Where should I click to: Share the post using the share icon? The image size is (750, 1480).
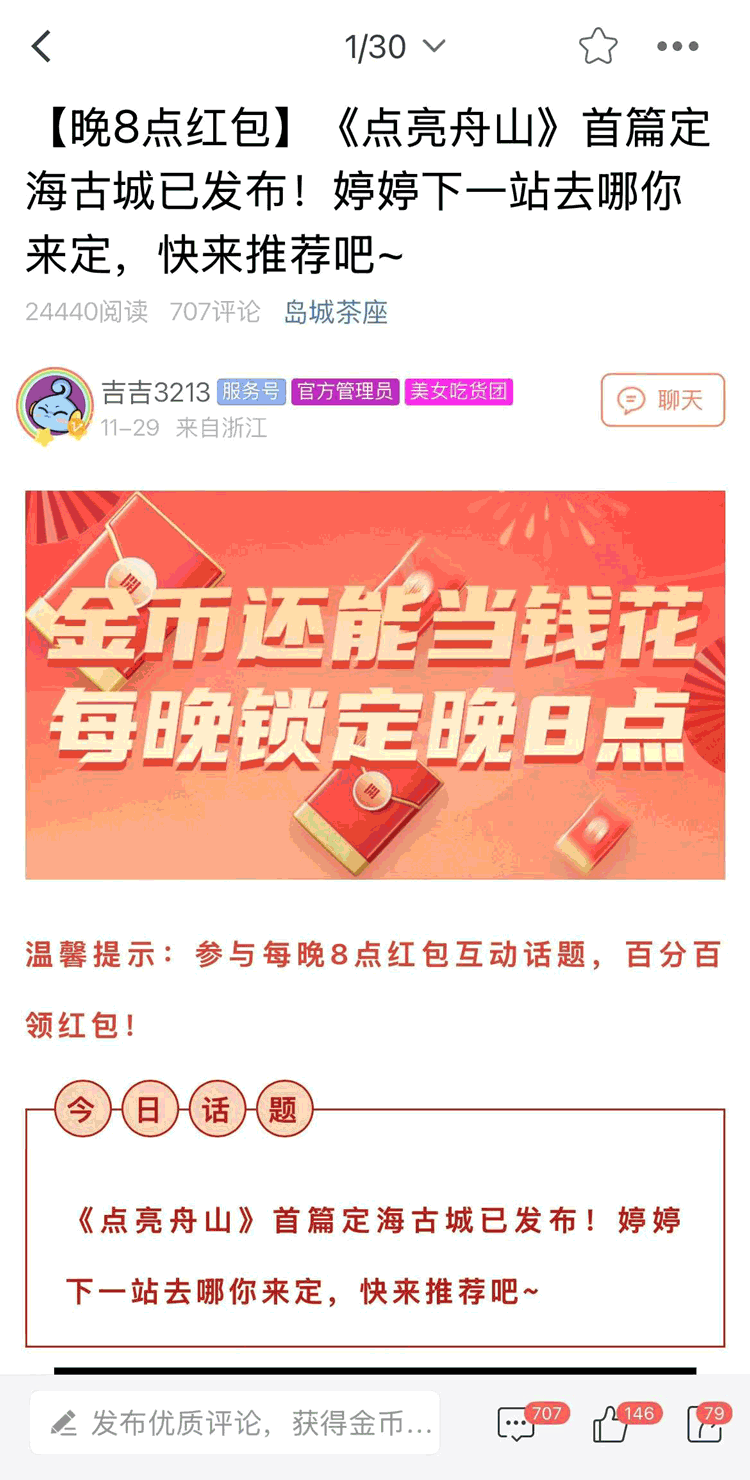(x=703, y=1424)
